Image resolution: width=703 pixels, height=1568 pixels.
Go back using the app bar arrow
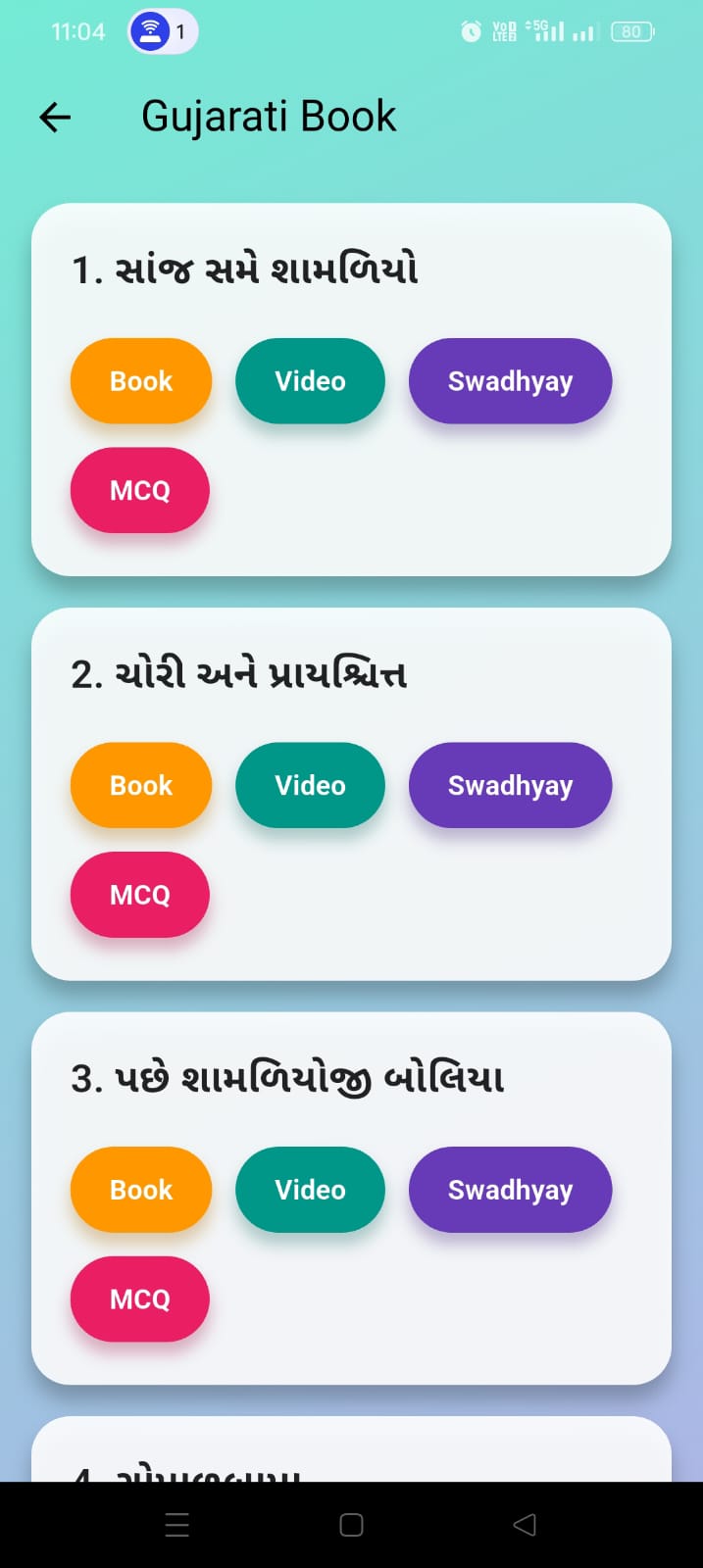[x=55, y=118]
